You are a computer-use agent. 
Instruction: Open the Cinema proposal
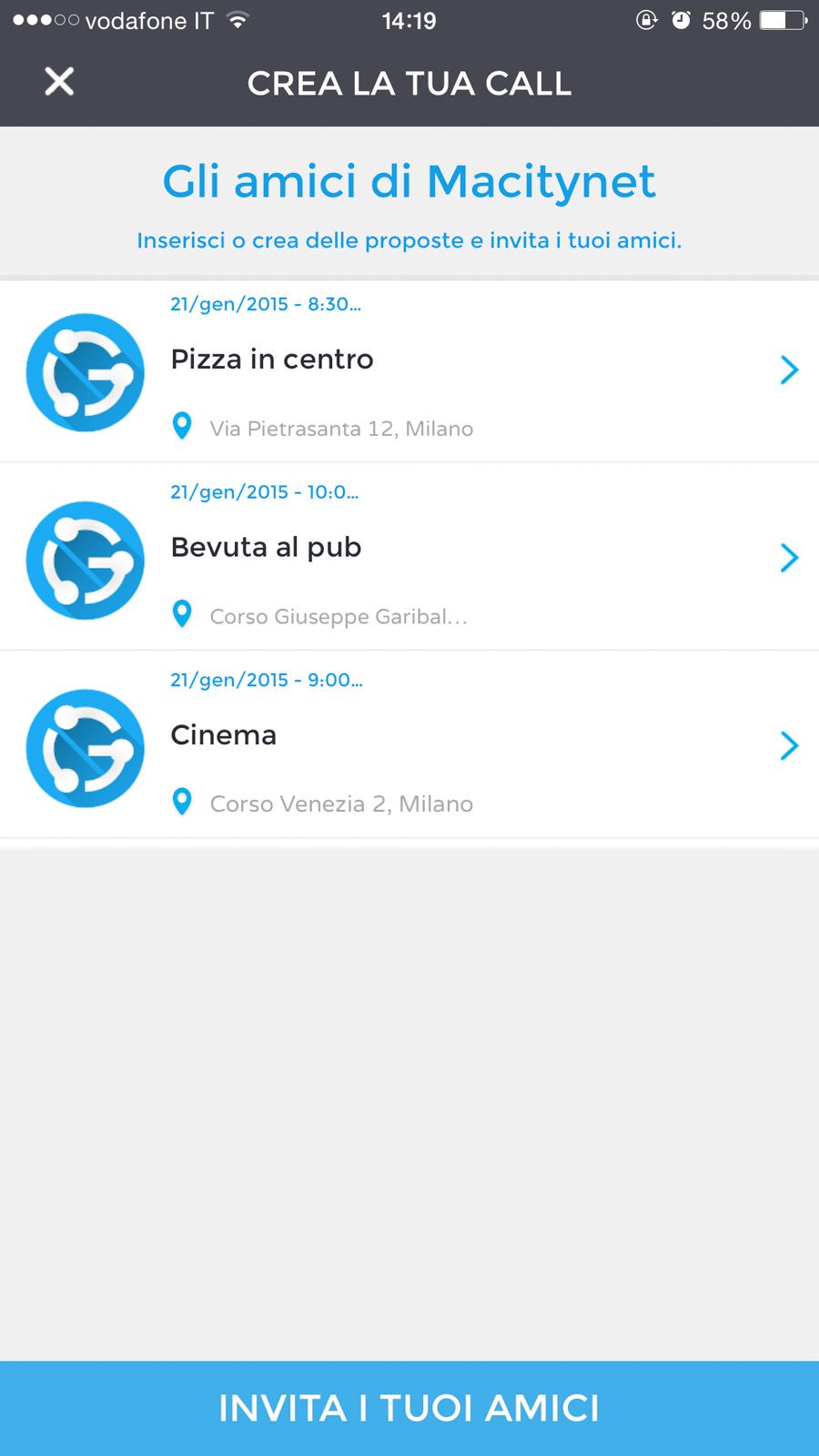(x=409, y=745)
